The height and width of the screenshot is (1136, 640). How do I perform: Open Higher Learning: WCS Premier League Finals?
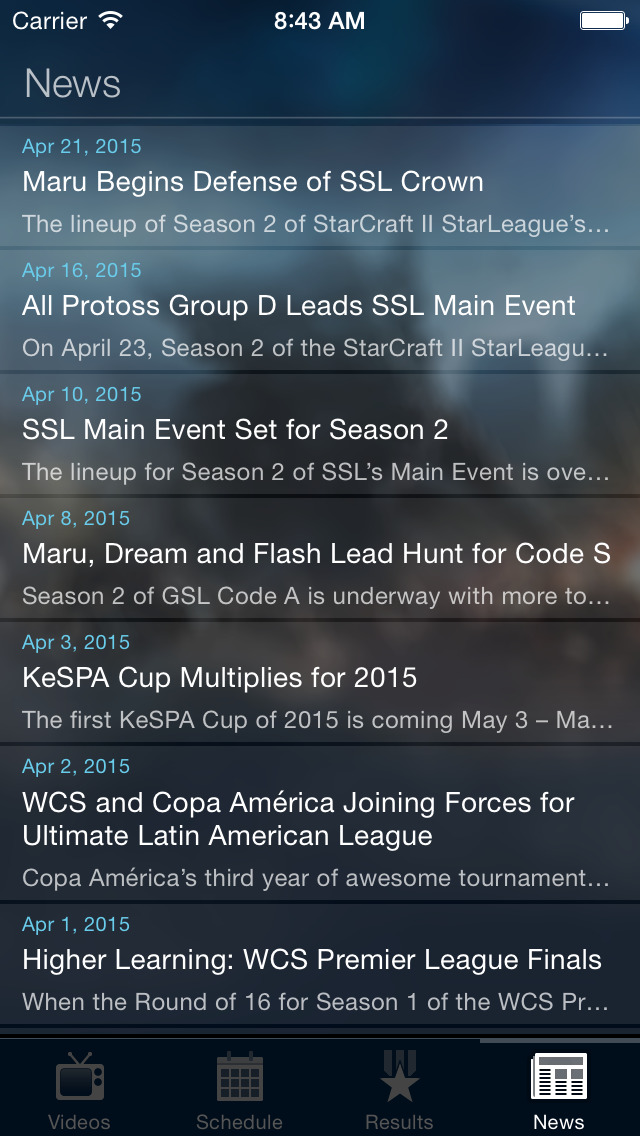[320, 964]
